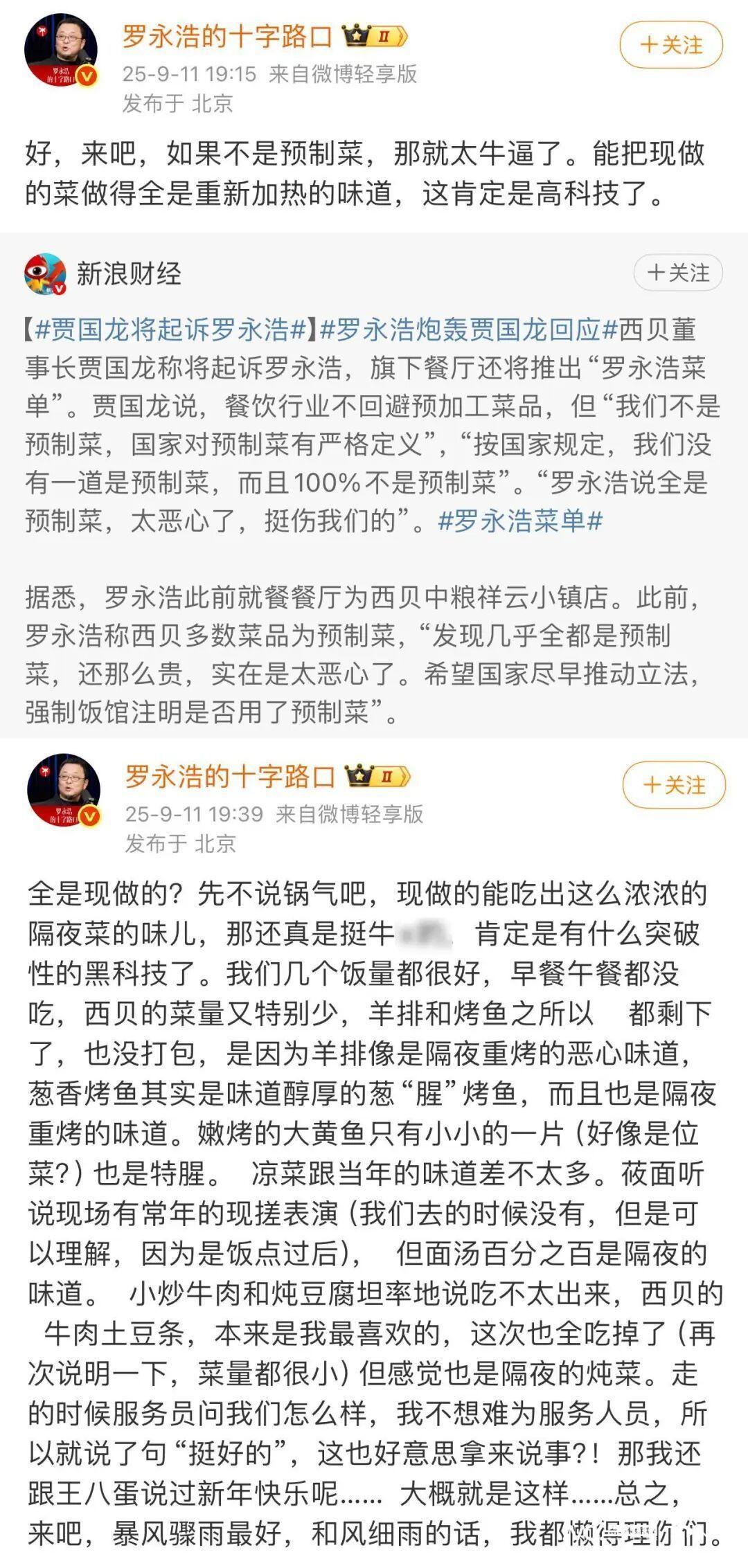Open the avatar of the 19:39 post
The height and width of the screenshot is (1568, 748).
click(x=63, y=791)
